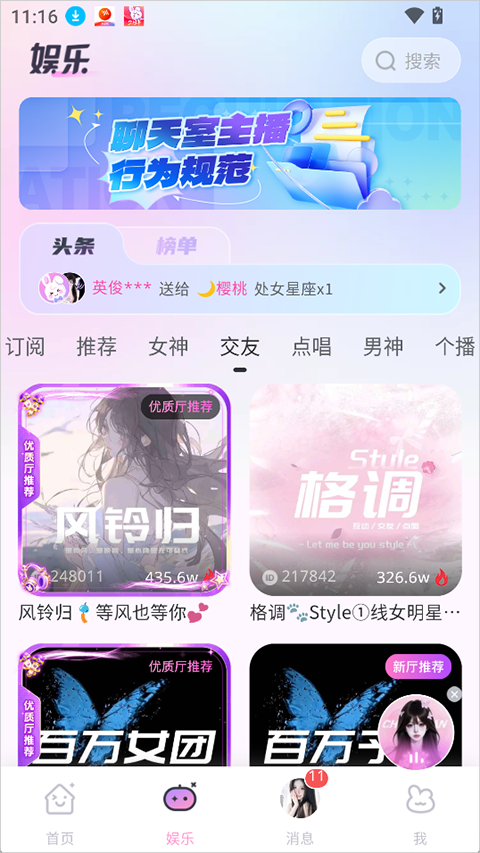Open the 个播 category tab
This screenshot has height=853, width=480.
(x=456, y=347)
